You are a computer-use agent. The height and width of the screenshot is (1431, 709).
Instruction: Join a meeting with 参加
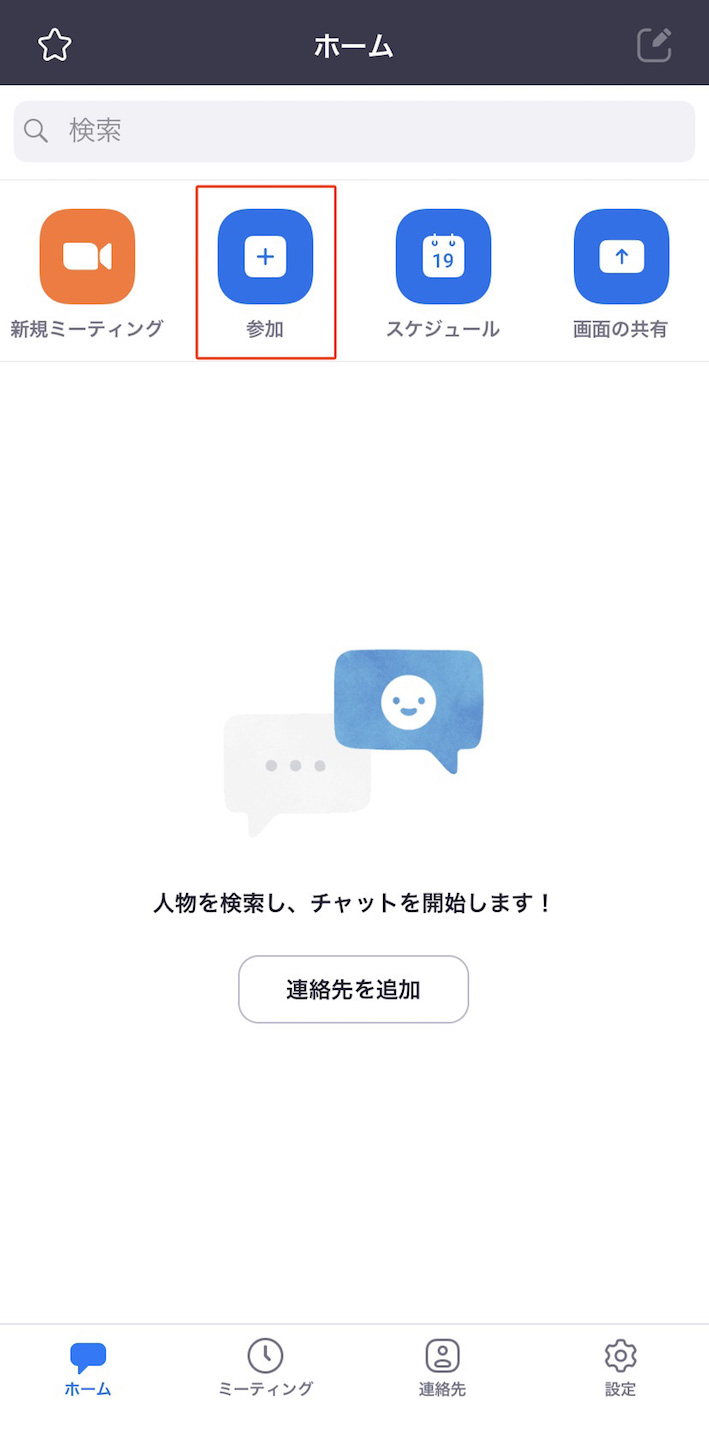click(x=265, y=257)
